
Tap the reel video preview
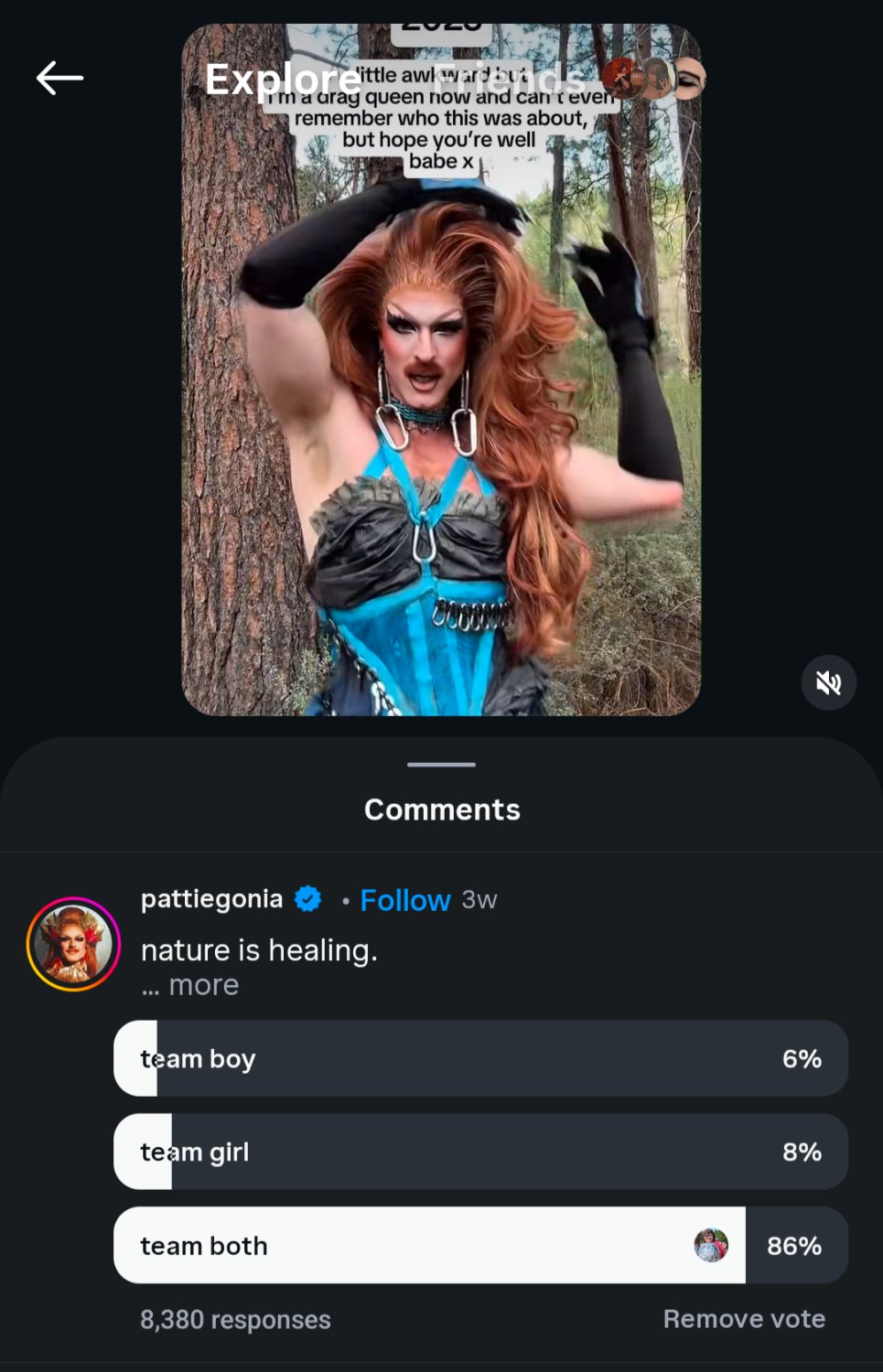(x=441, y=412)
